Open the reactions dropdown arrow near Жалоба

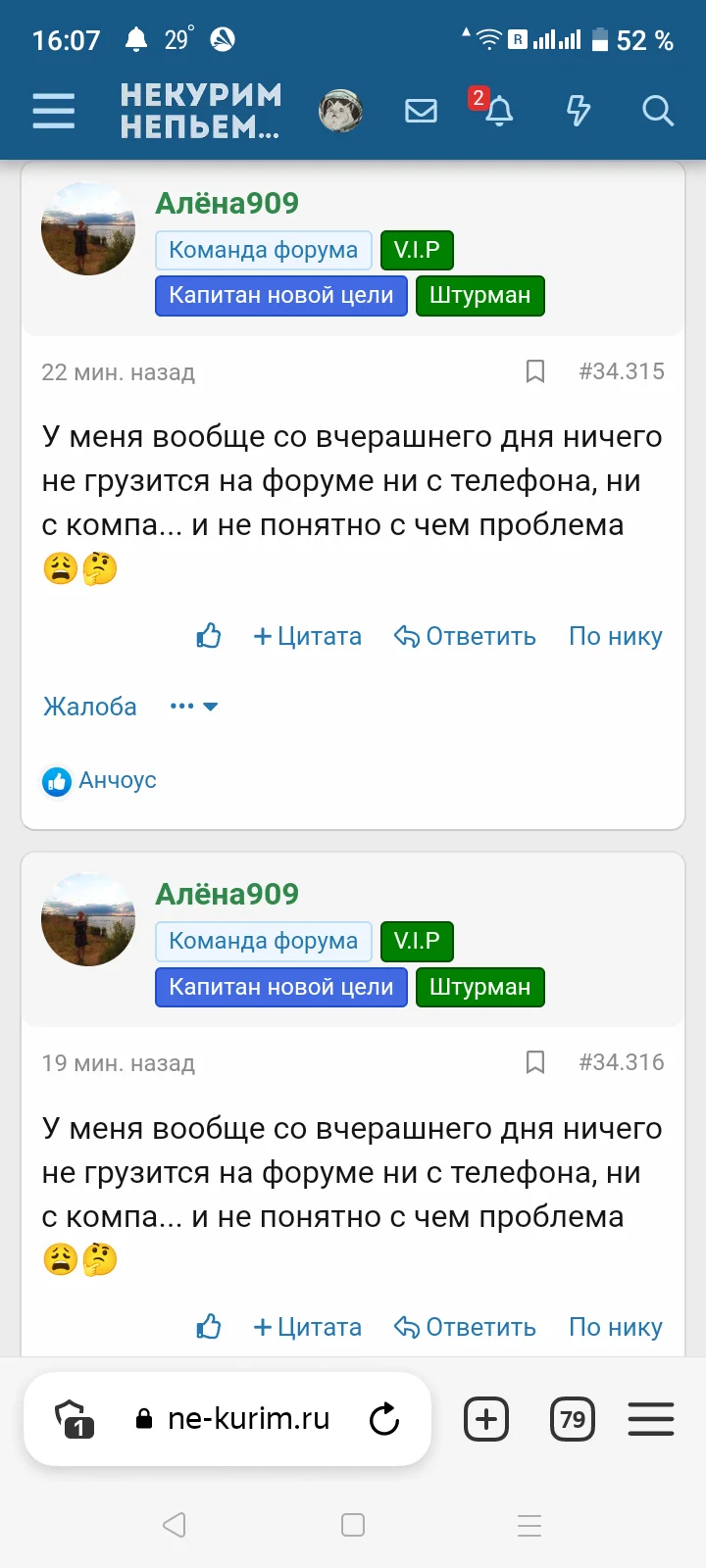coord(211,707)
